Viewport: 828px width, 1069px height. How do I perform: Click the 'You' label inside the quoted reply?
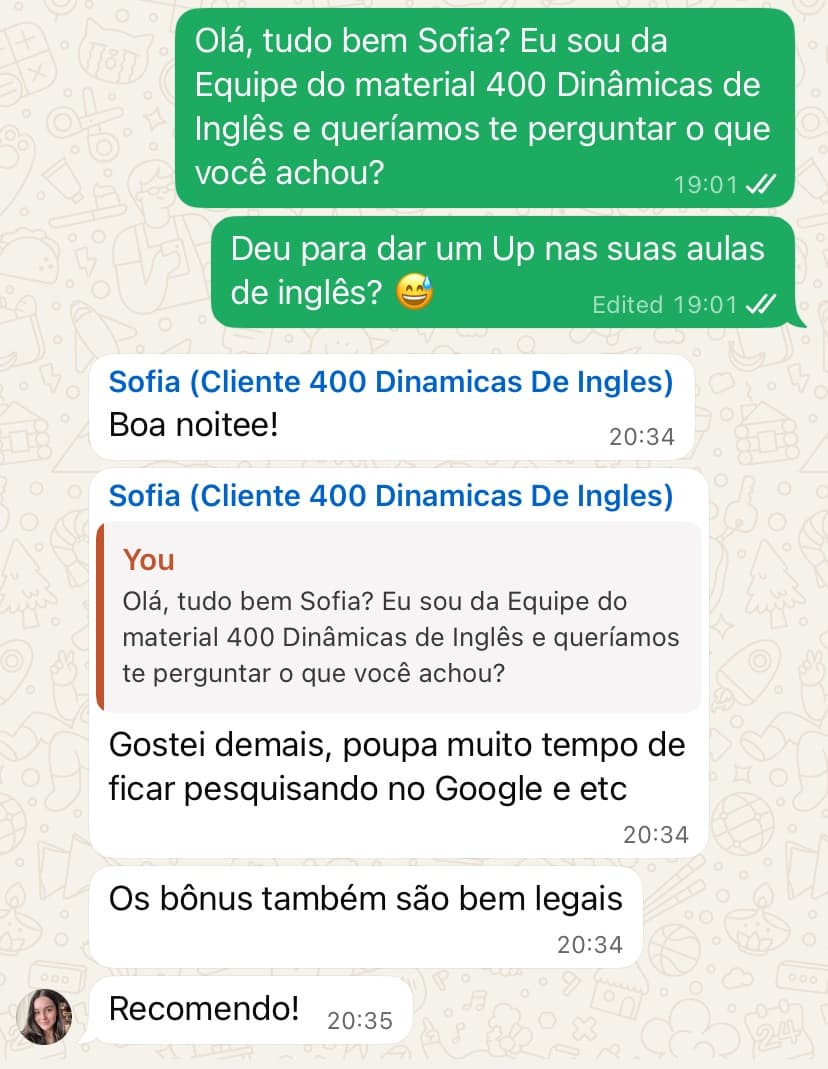[x=148, y=560]
